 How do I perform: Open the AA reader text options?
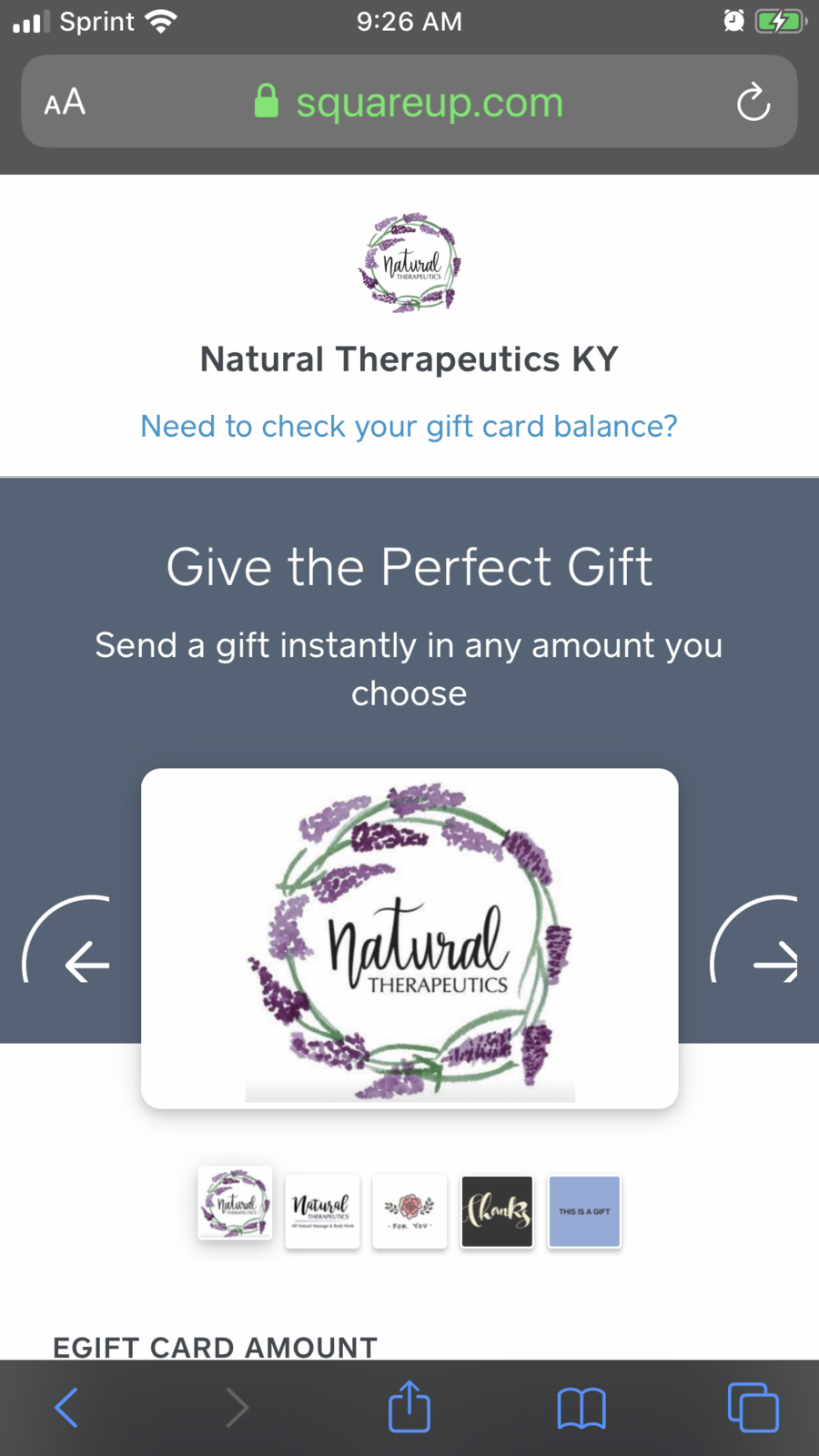(65, 102)
